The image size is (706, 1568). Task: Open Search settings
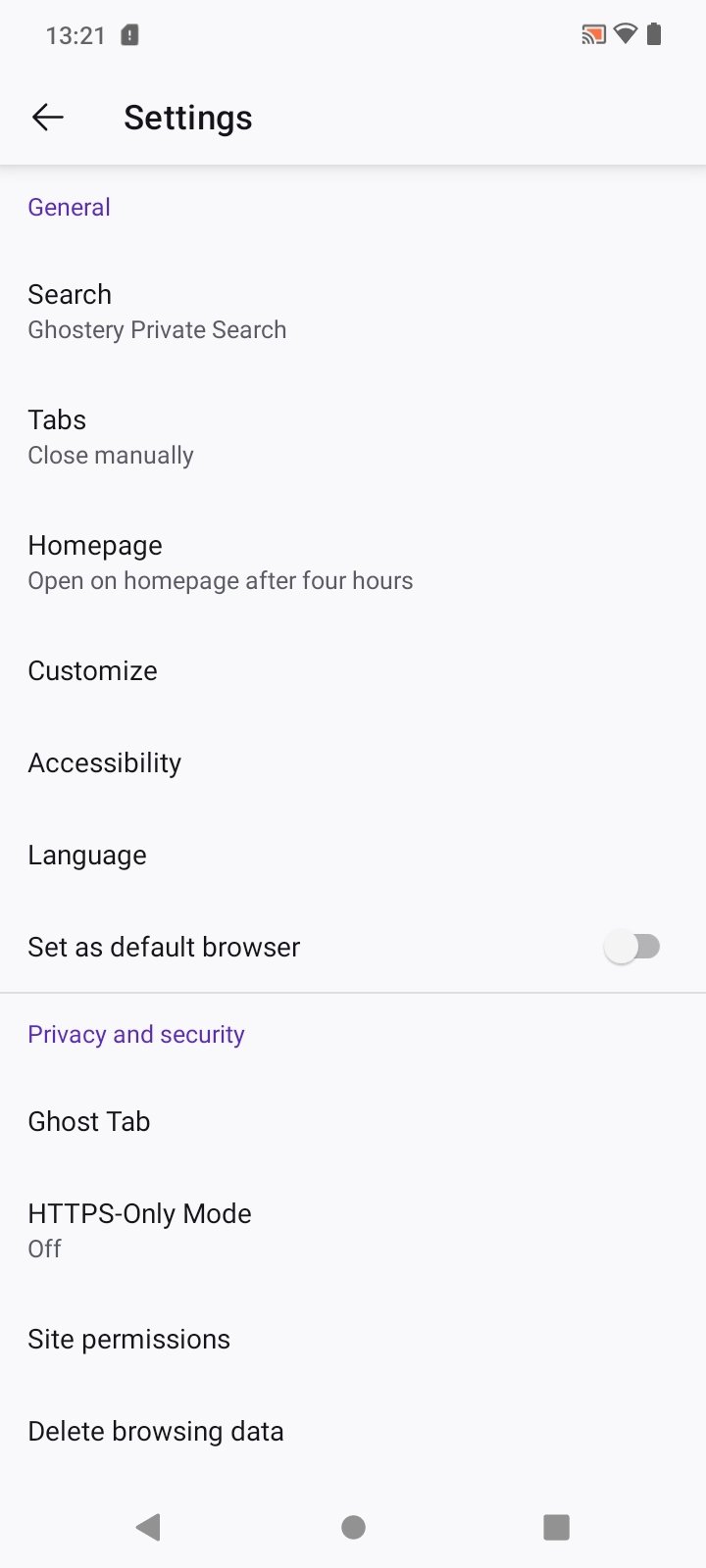(353, 312)
